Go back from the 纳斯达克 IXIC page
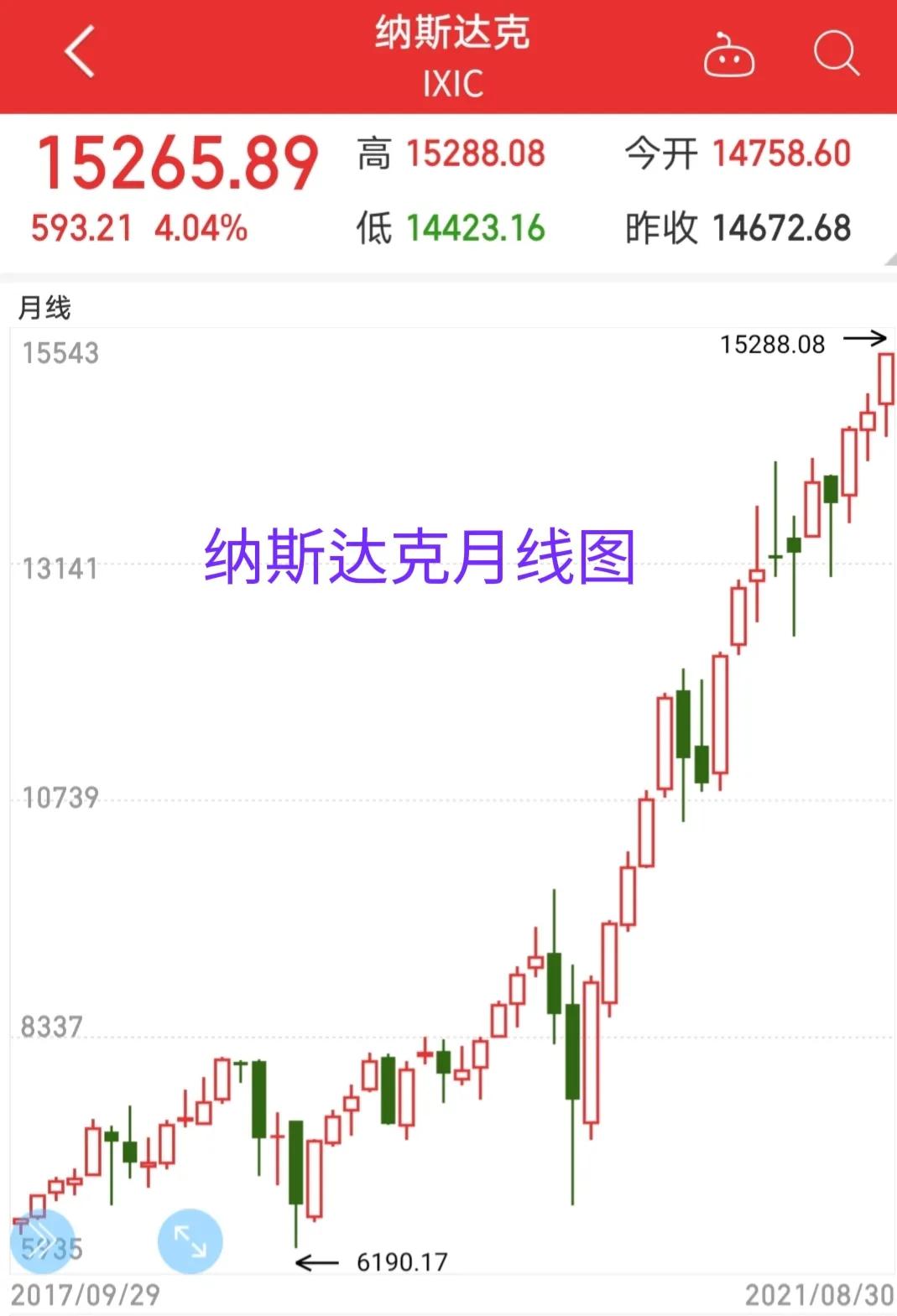This screenshot has height=1316, width=897. tap(80, 52)
